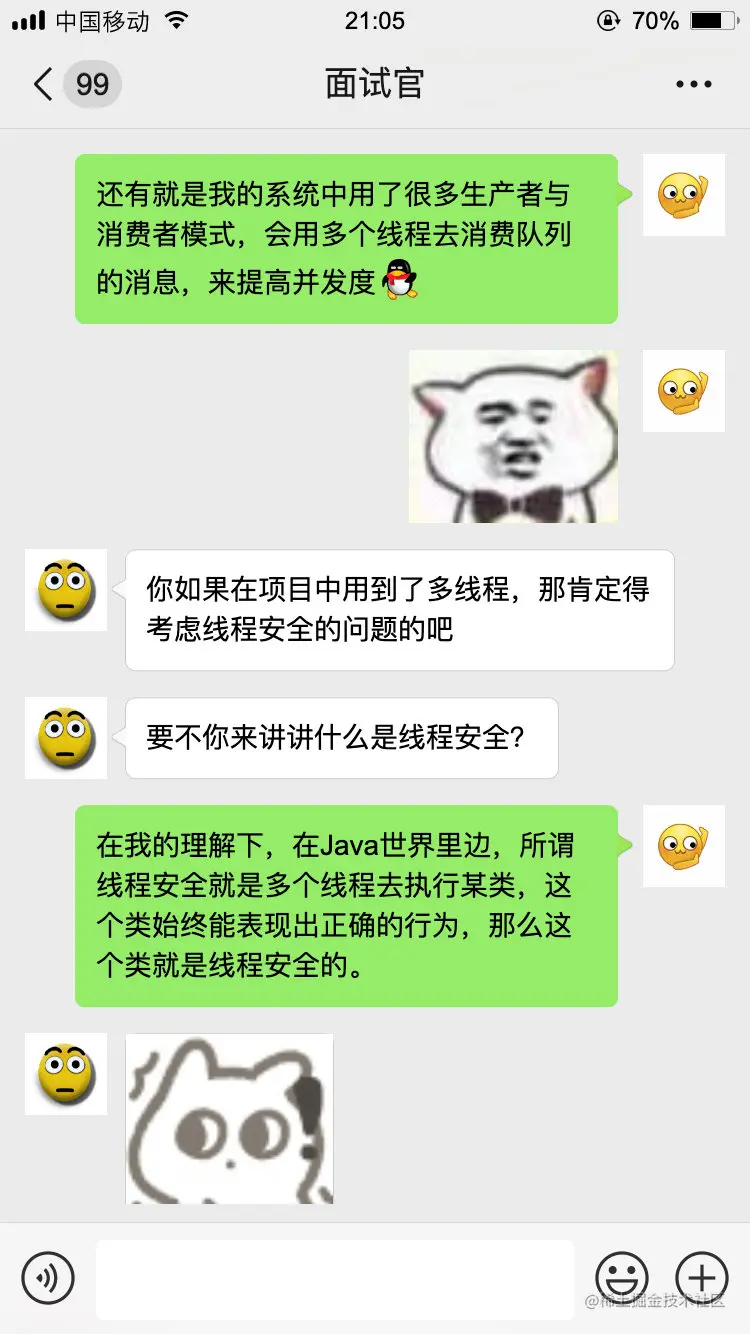Focus the message text field

335,1278
